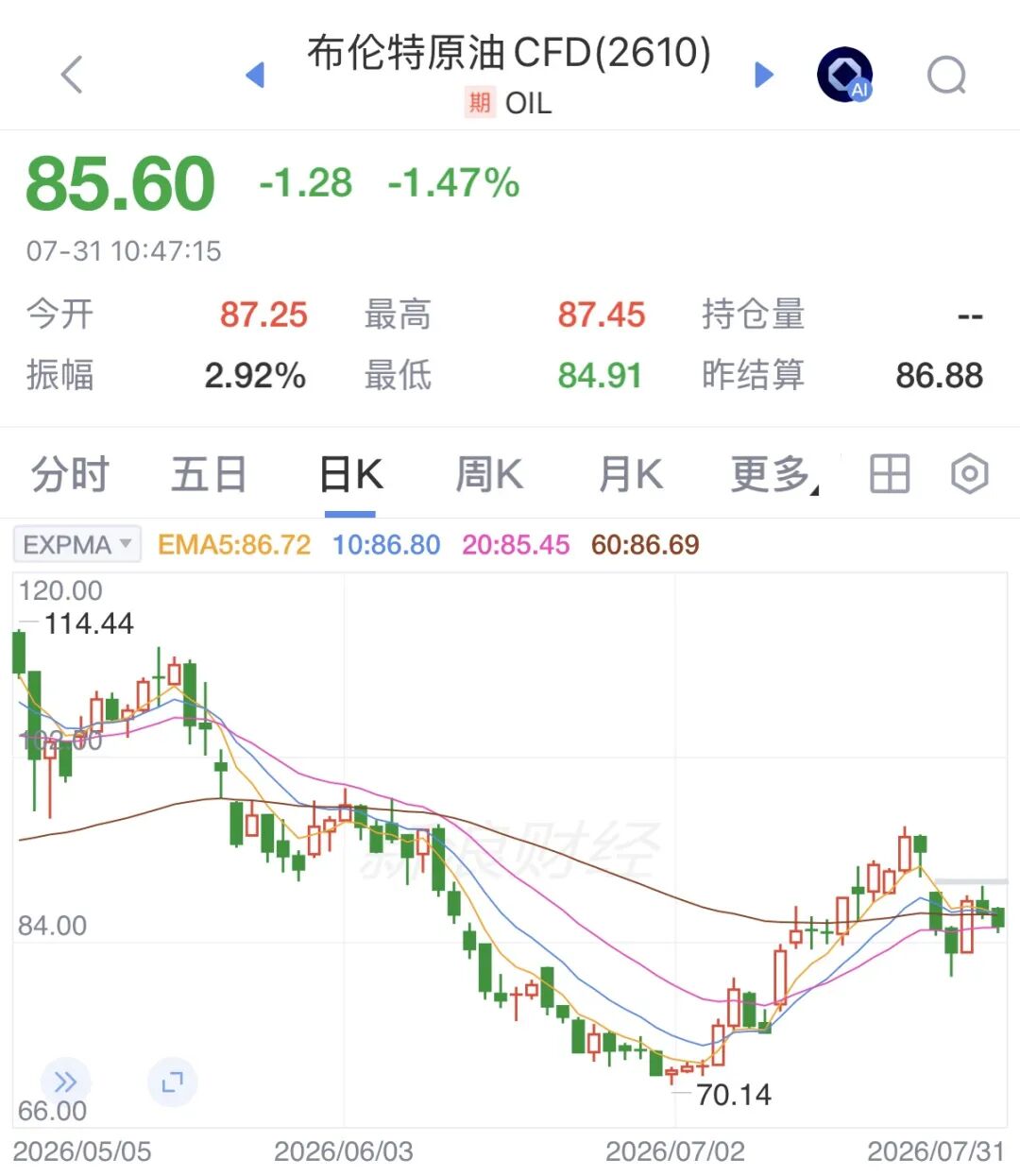
Task: Open chart settings hexagon icon
Action: 969,473
